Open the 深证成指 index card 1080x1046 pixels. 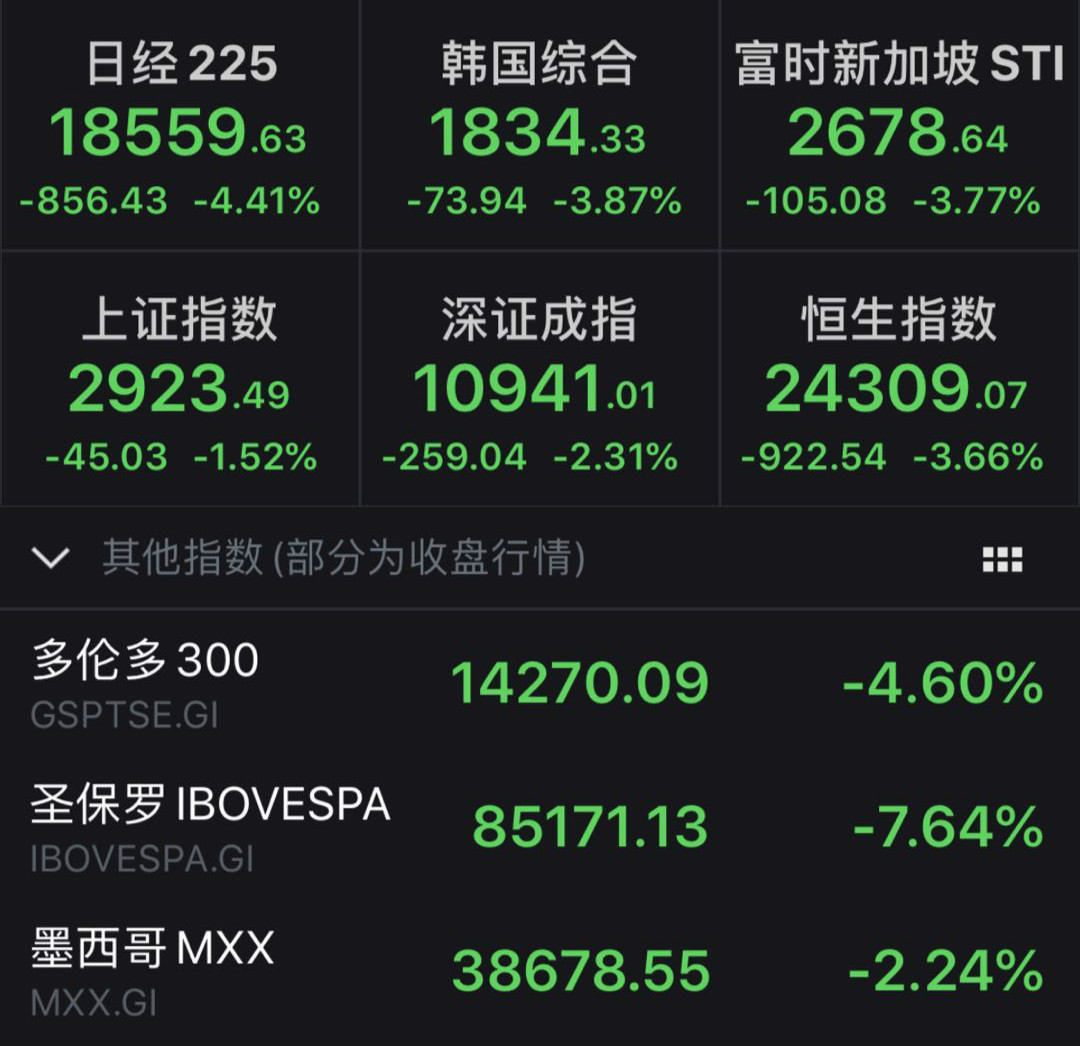[540, 378]
